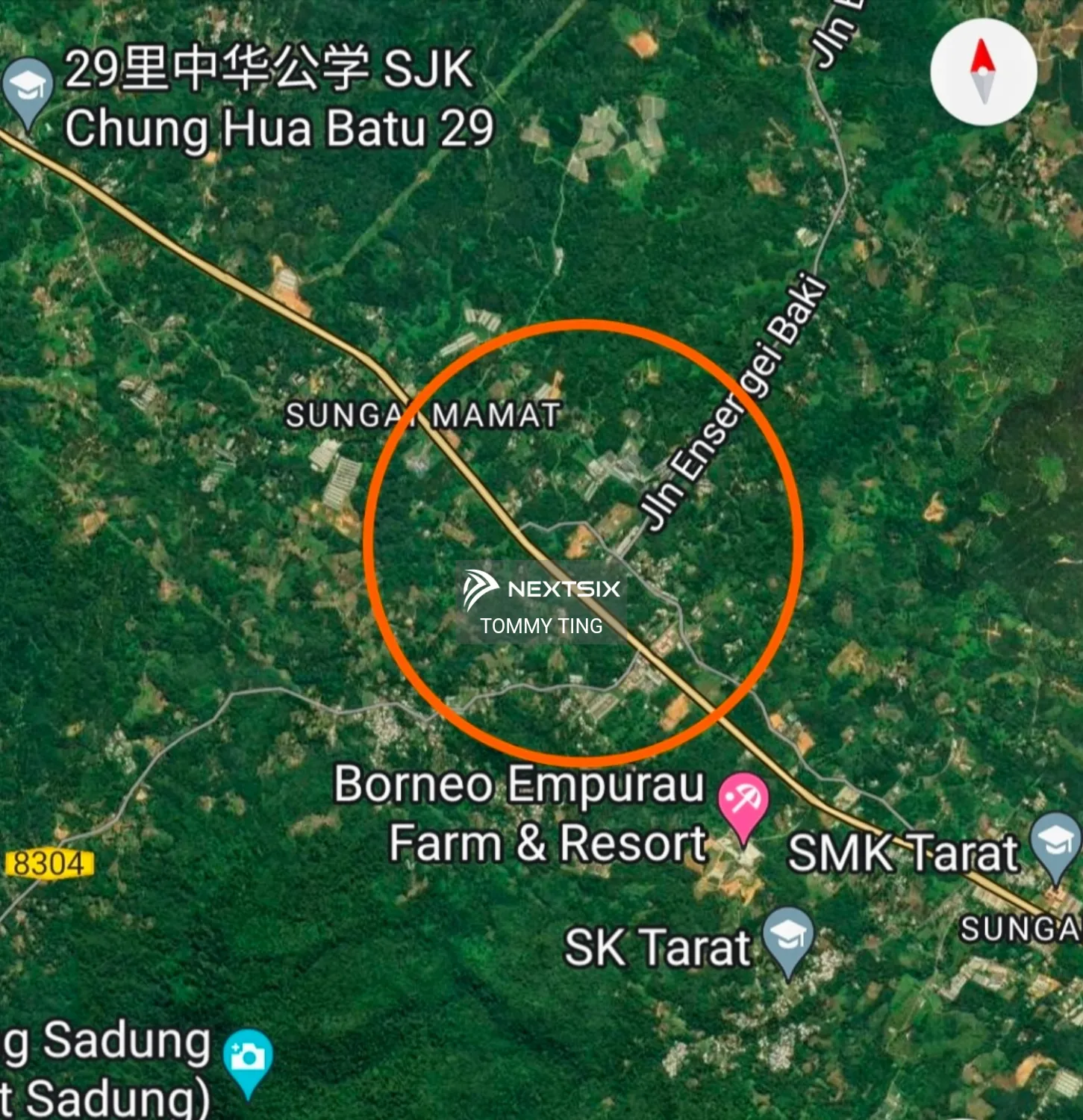Select the SK Tarat text label
This screenshot has width=1083, height=1120.
point(658,945)
